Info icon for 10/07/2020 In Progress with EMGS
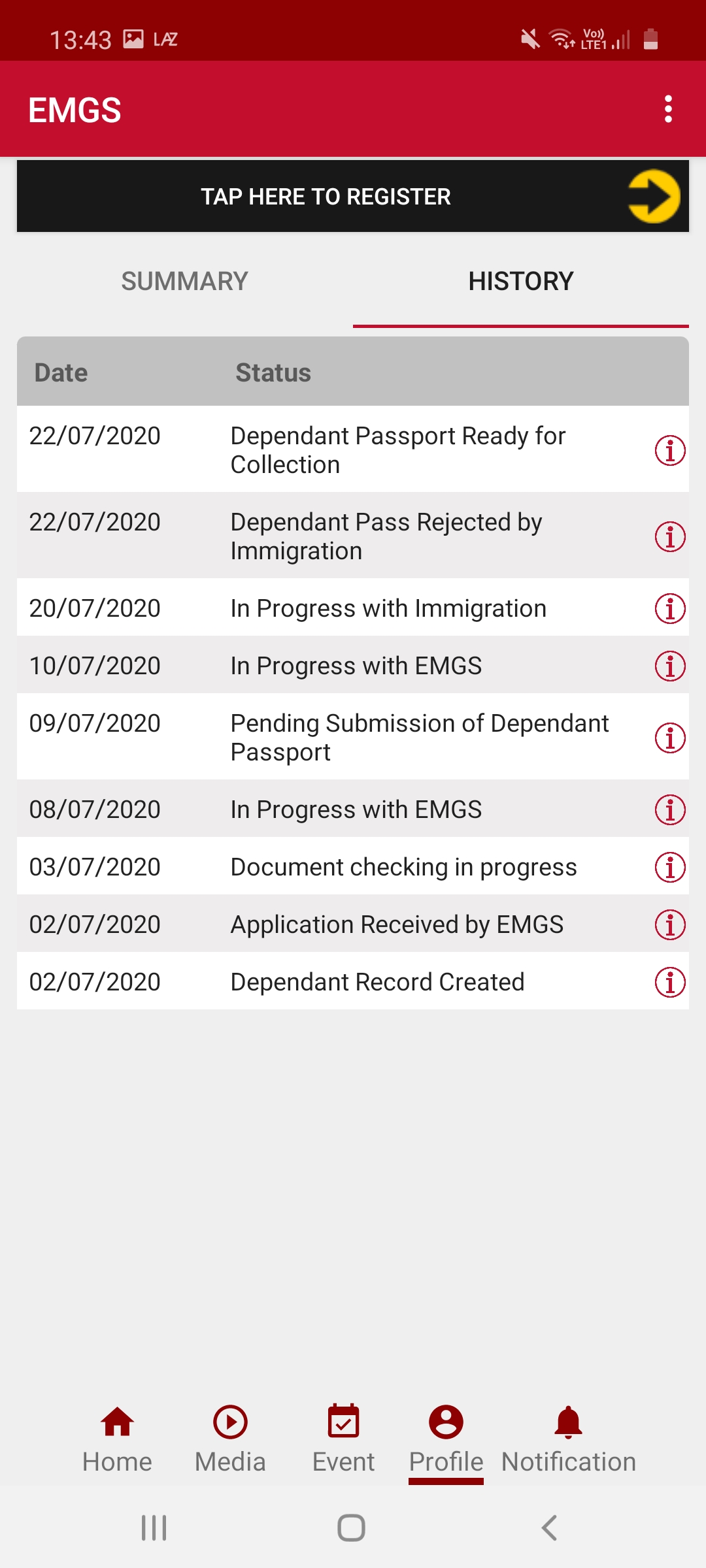The width and height of the screenshot is (706, 1568). 670,666
